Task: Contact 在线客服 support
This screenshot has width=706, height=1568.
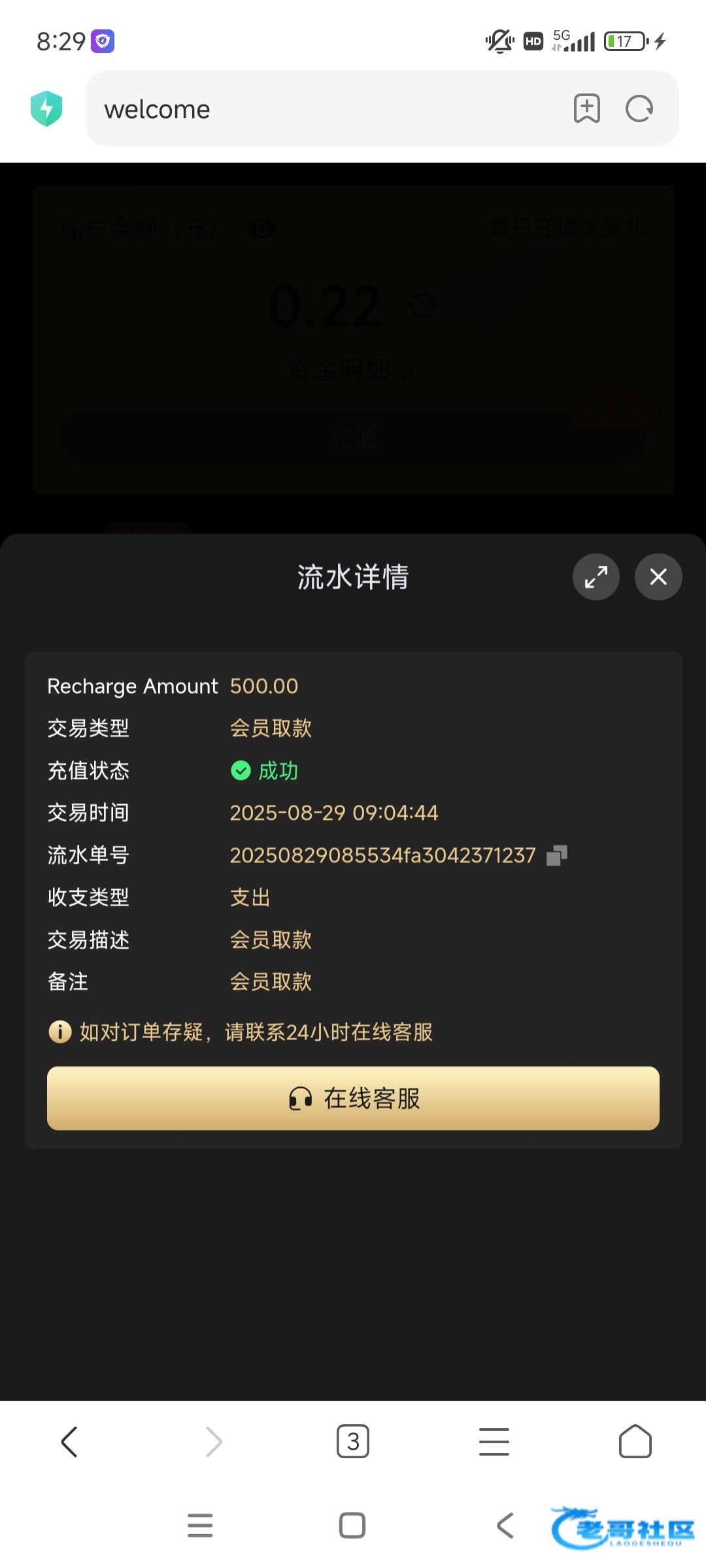Action: (x=353, y=1098)
